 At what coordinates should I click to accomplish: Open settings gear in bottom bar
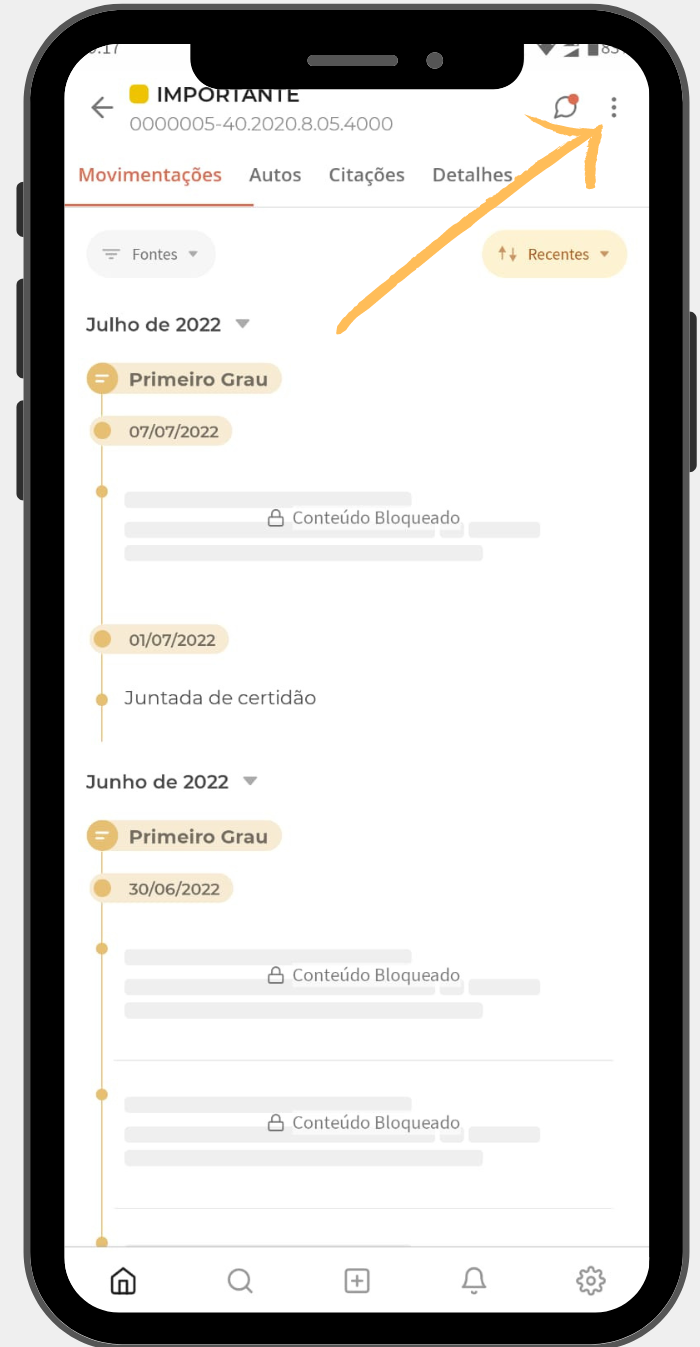[590, 1280]
